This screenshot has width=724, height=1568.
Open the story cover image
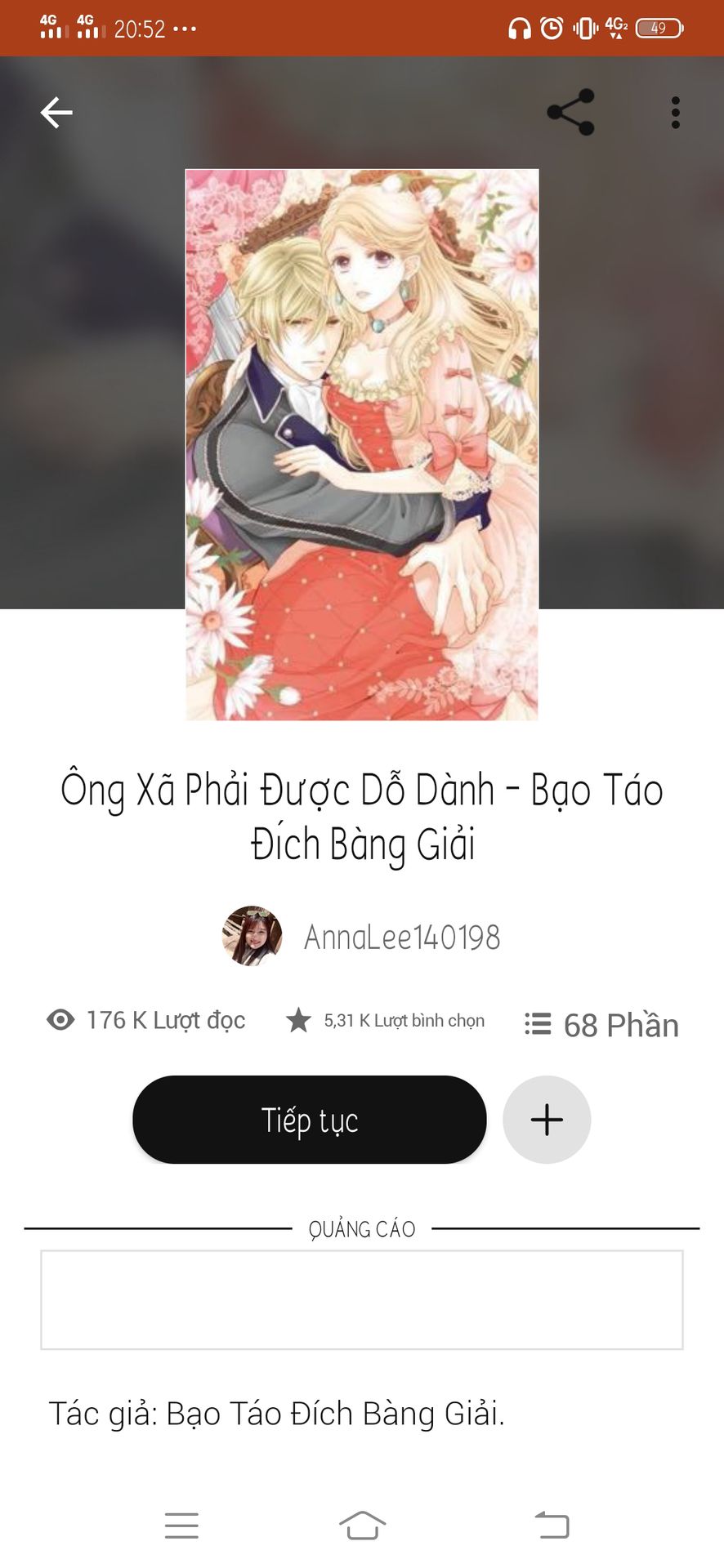click(x=361, y=445)
